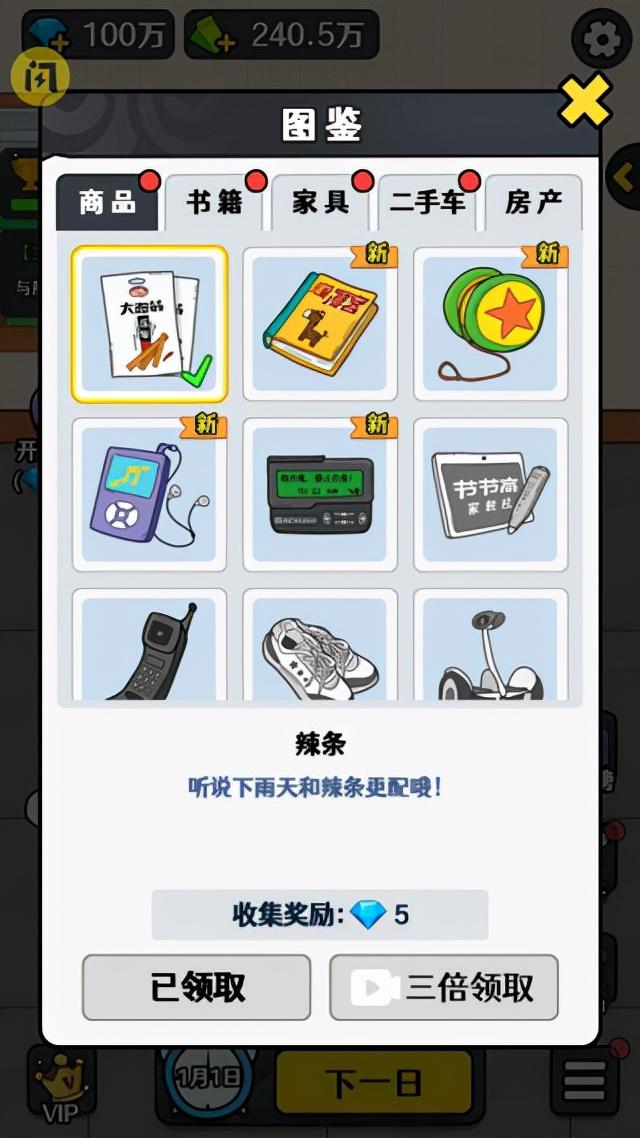Switch to the 房产 tab

point(533,203)
